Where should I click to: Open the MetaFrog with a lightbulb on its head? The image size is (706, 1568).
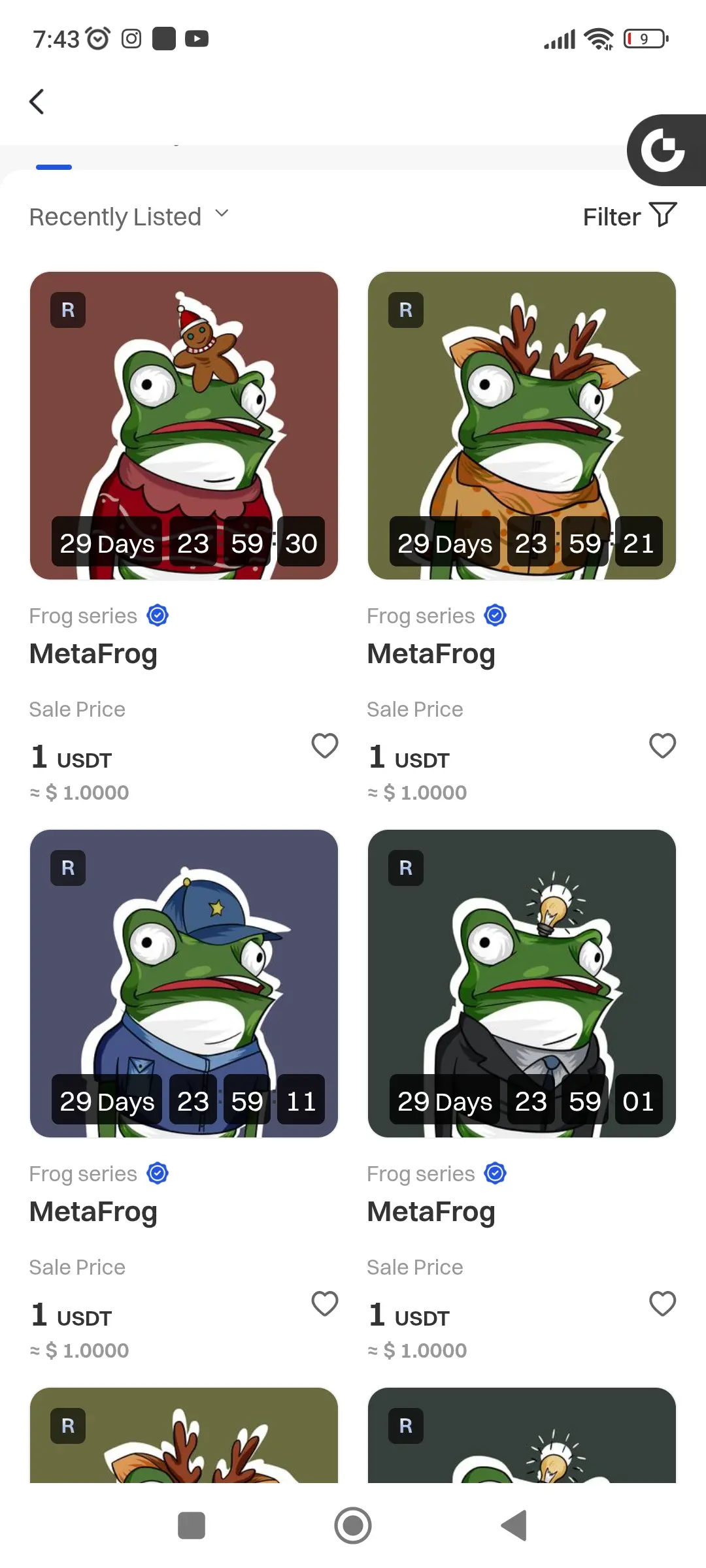521,983
